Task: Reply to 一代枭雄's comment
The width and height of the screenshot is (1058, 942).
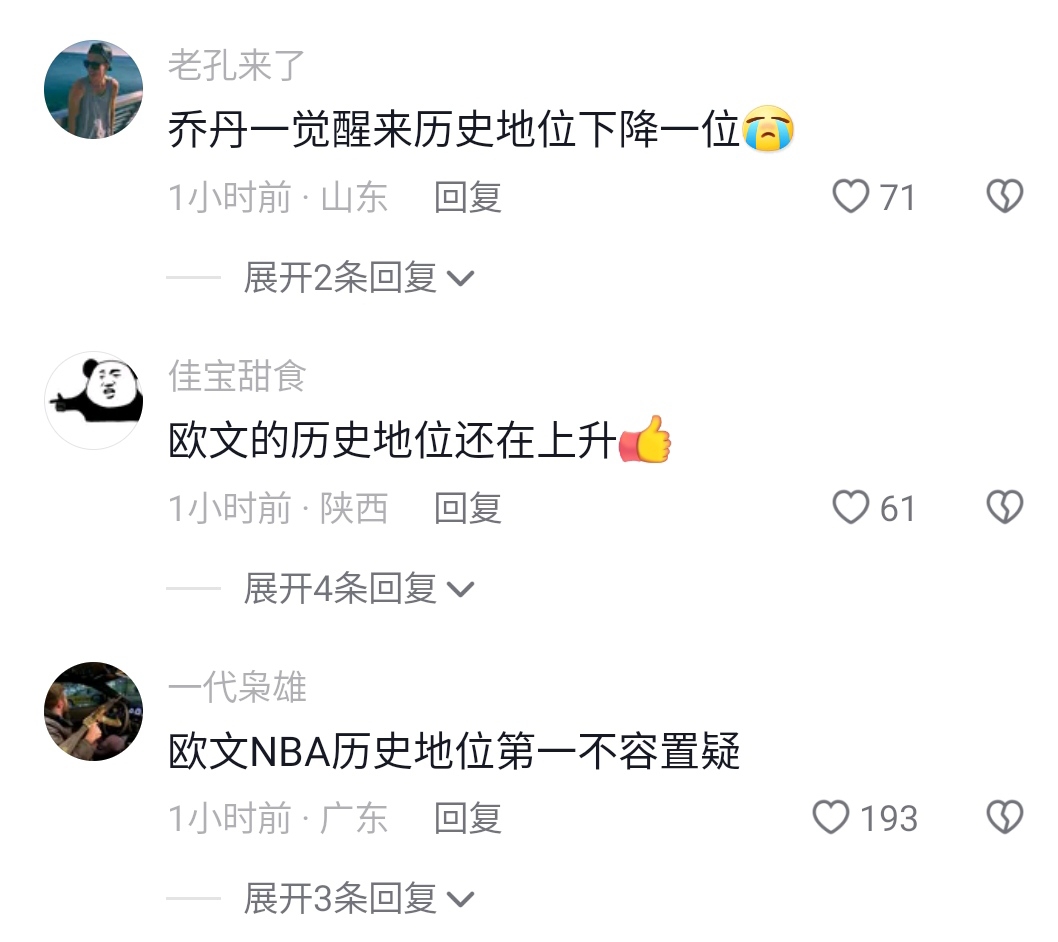Action: (x=467, y=818)
